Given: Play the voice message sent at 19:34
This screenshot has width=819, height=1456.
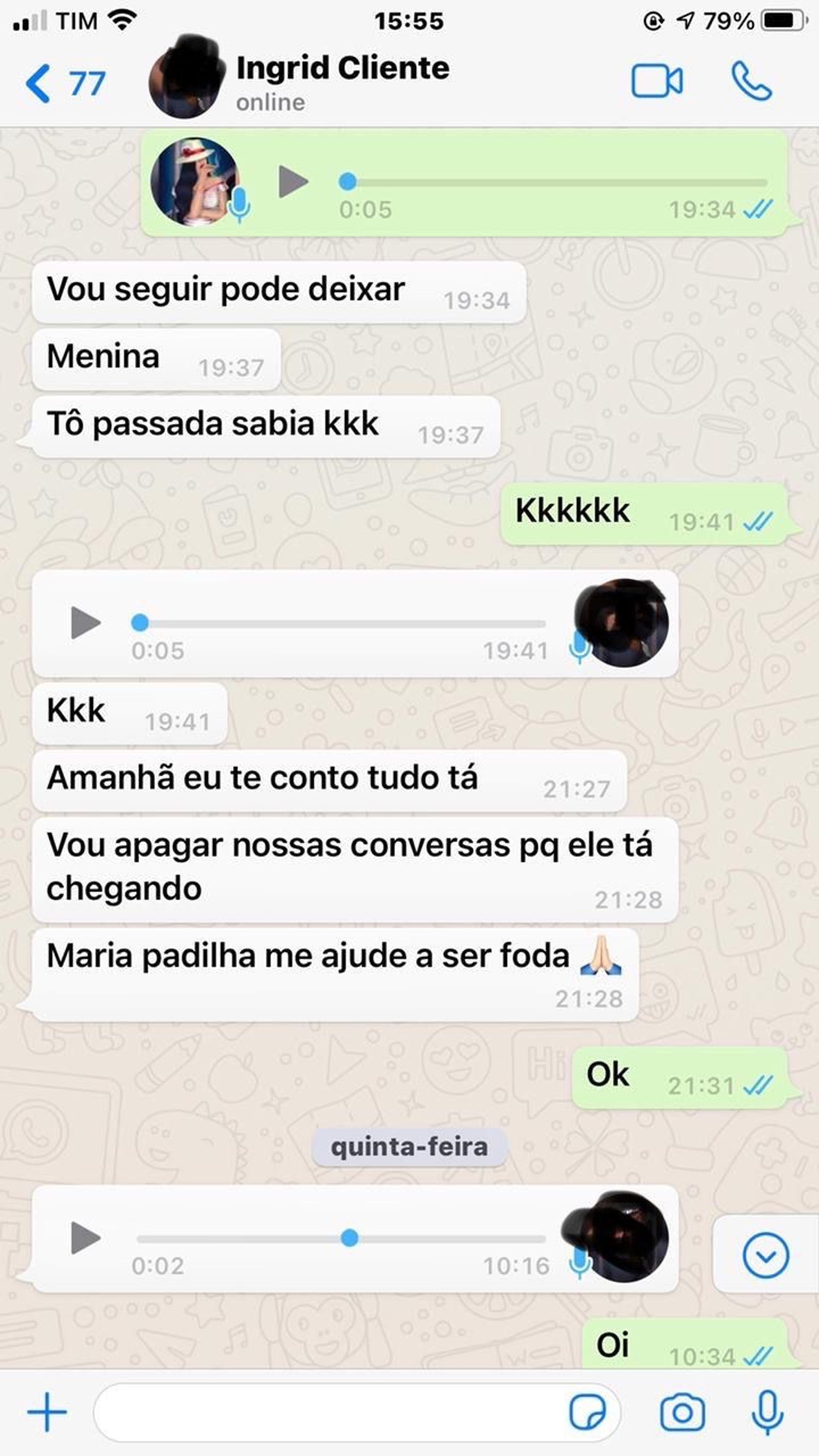Looking at the screenshot, I should pyautogui.click(x=293, y=182).
